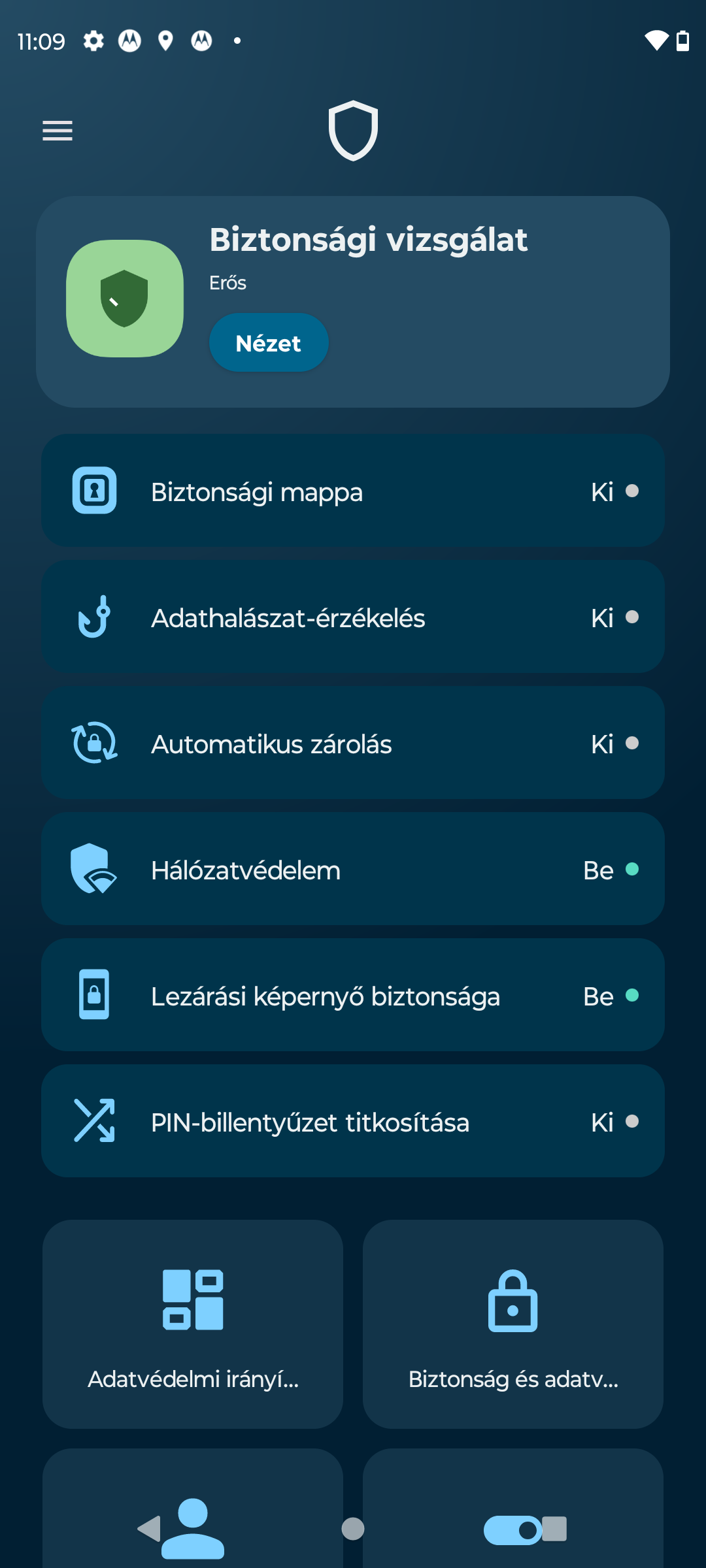Image resolution: width=706 pixels, height=1568 pixels.
Task: Open Adathalászat-érzékelés settings
Action: point(353,617)
